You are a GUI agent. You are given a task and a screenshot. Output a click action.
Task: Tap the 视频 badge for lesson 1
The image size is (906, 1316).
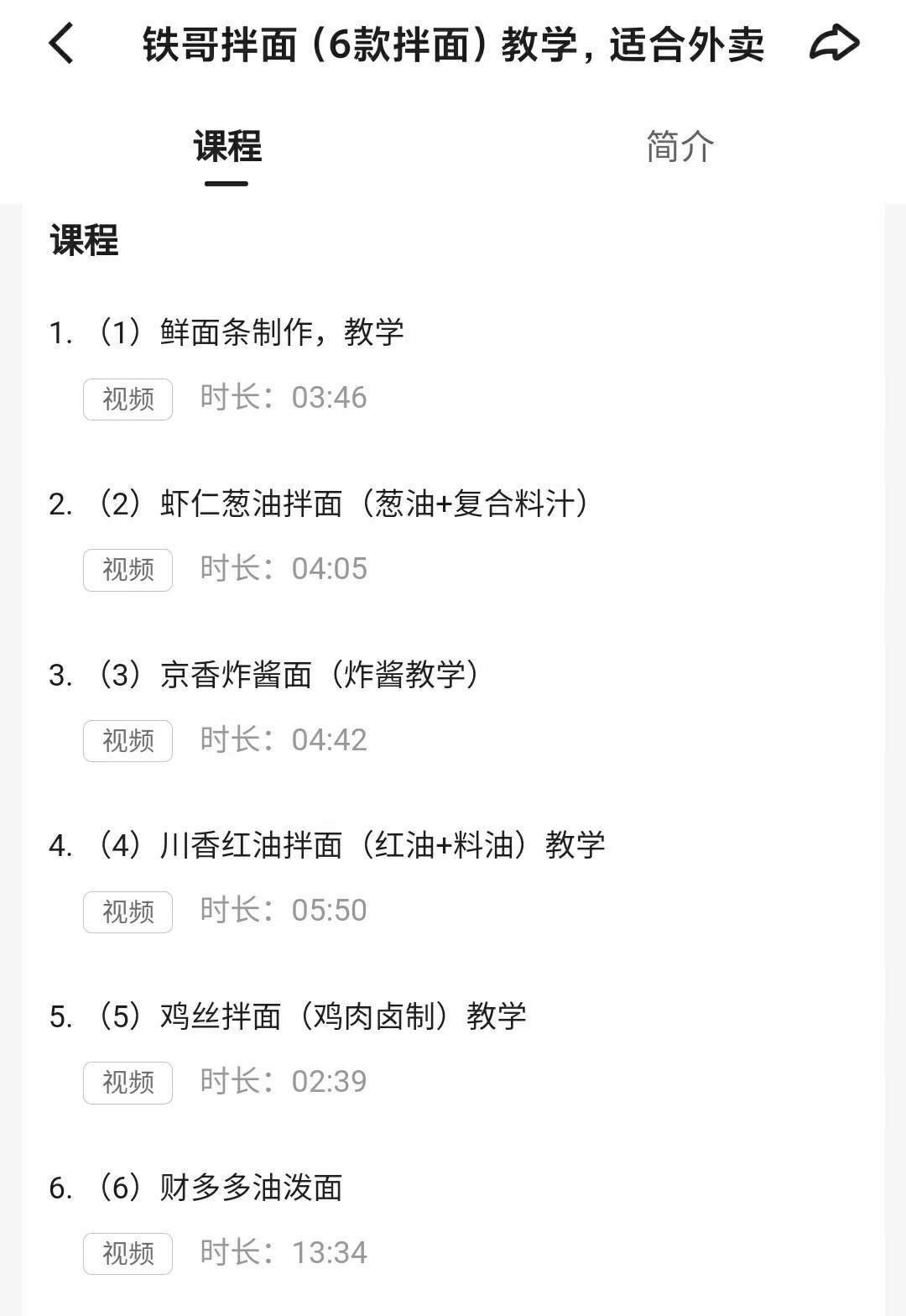point(127,399)
